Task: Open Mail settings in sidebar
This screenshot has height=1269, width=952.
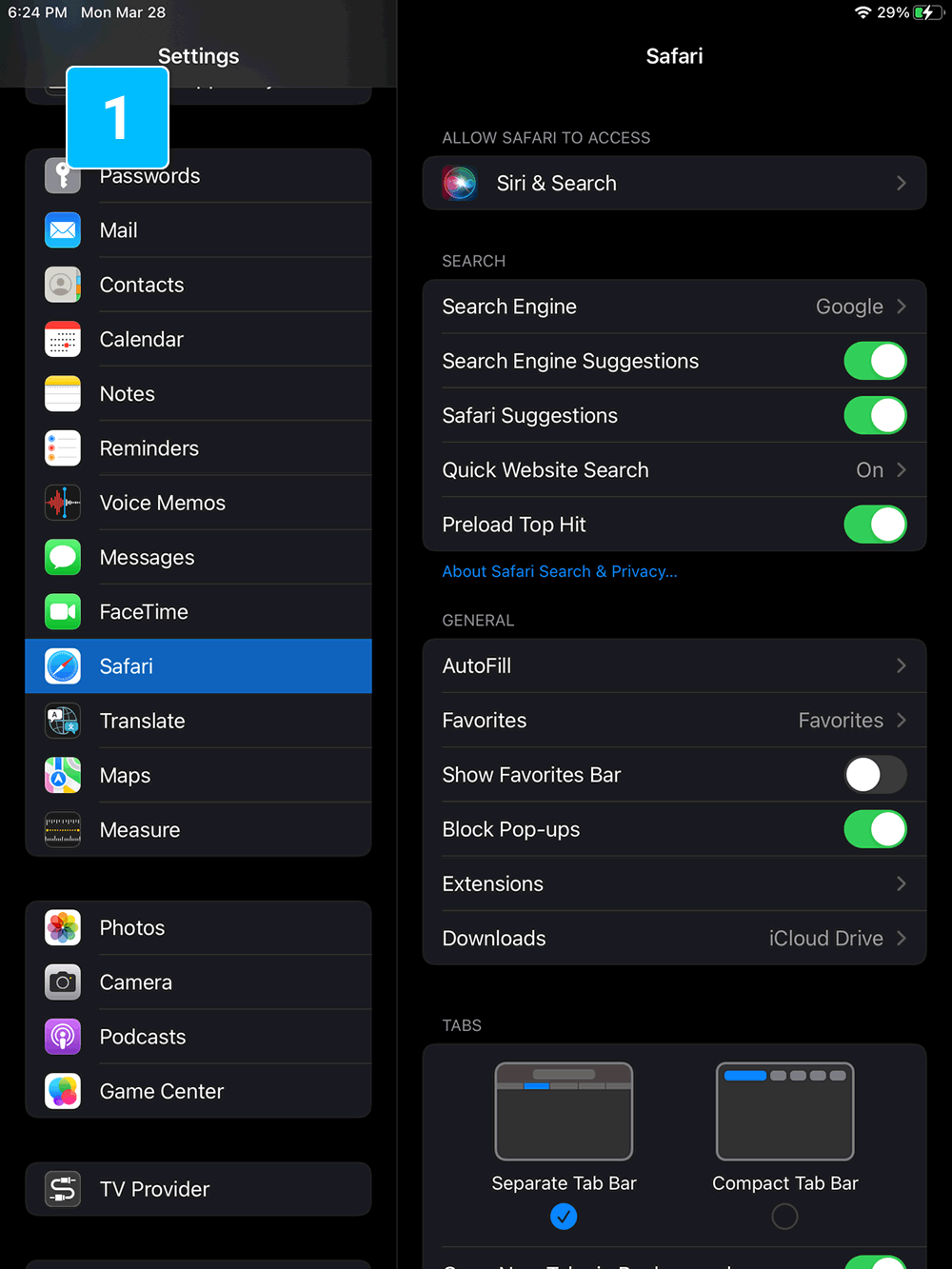Action: pos(198,230)
